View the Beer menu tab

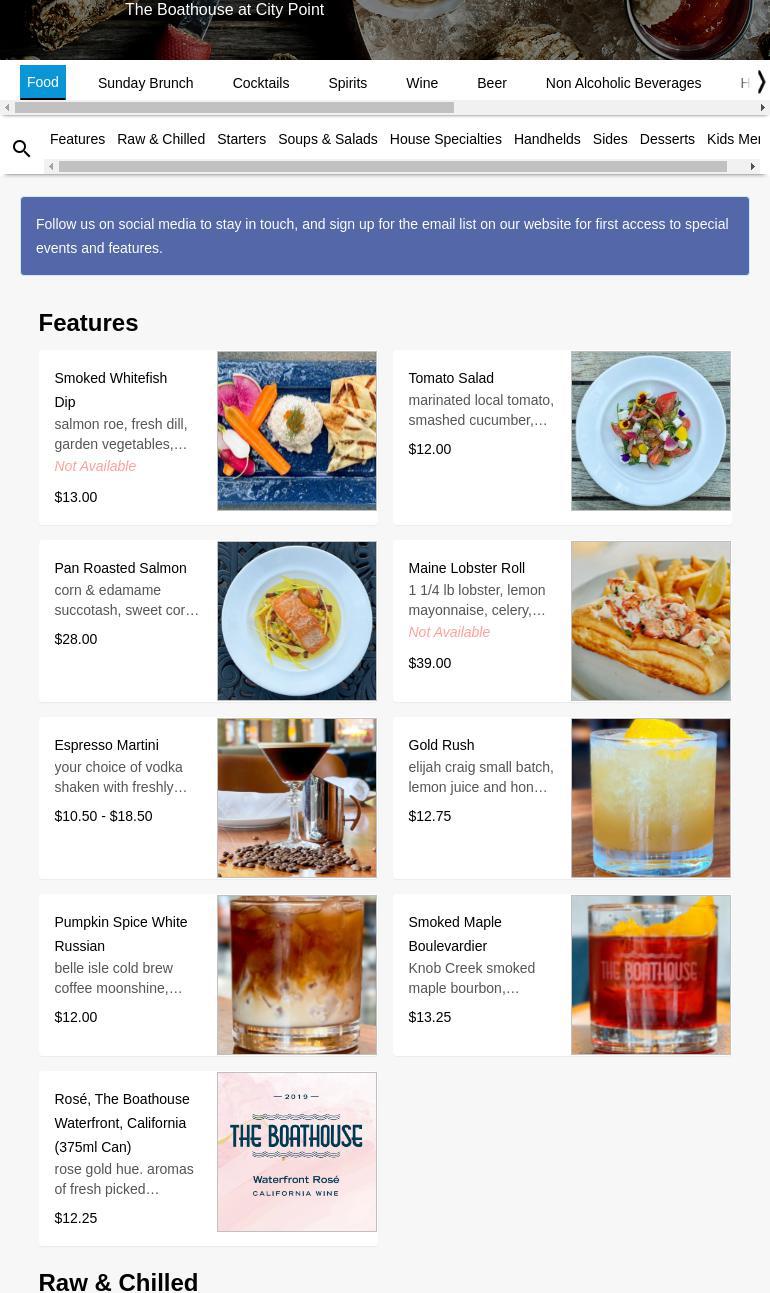pos(491,83)
